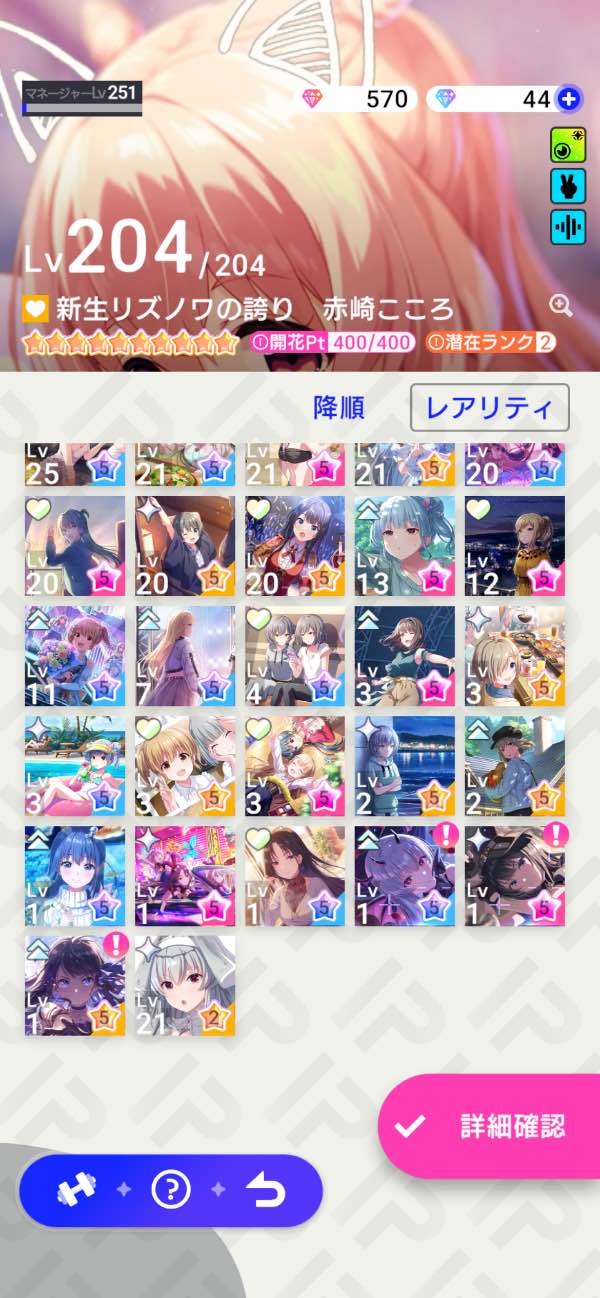
Task: Select the Lv 12 card
Action: (514, 546)
